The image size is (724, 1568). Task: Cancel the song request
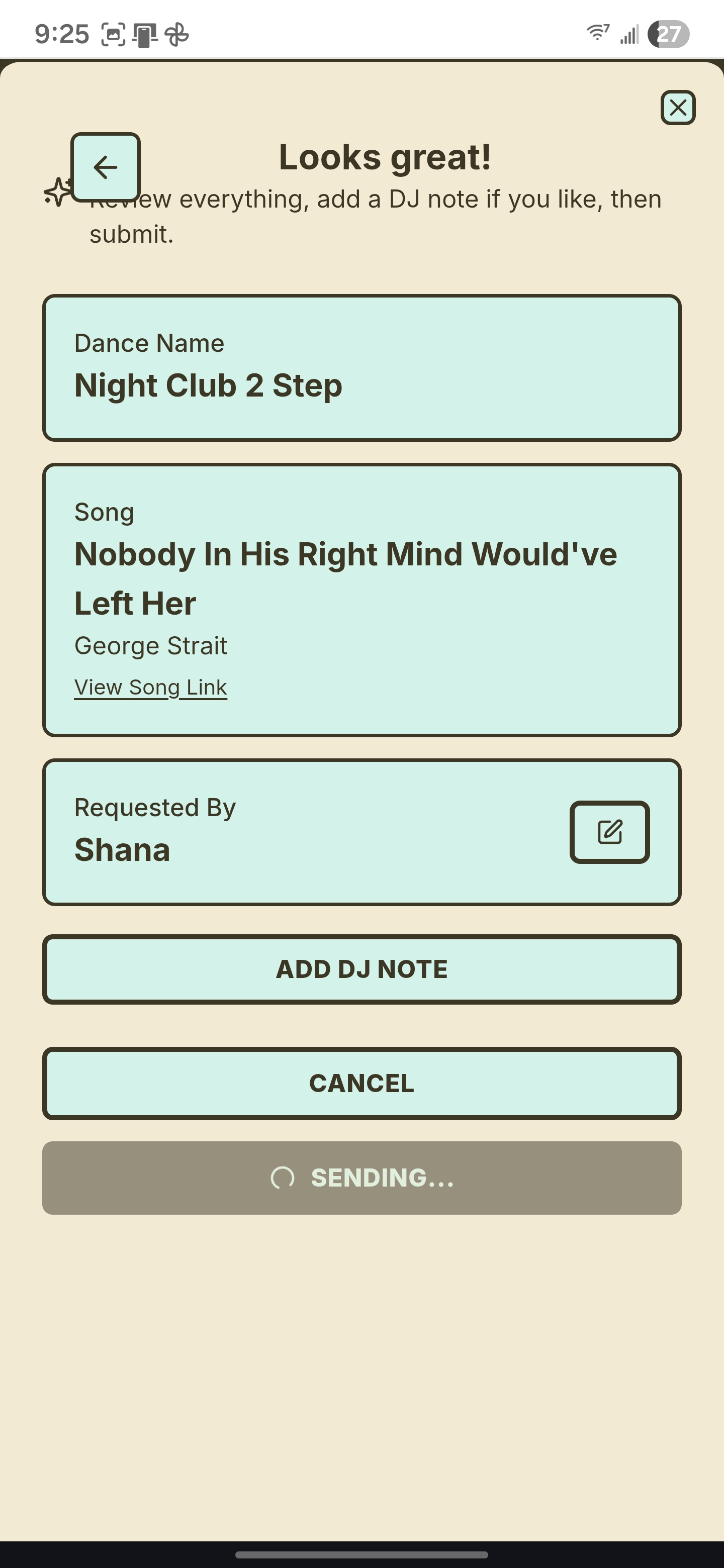(x=361, y=1083)
